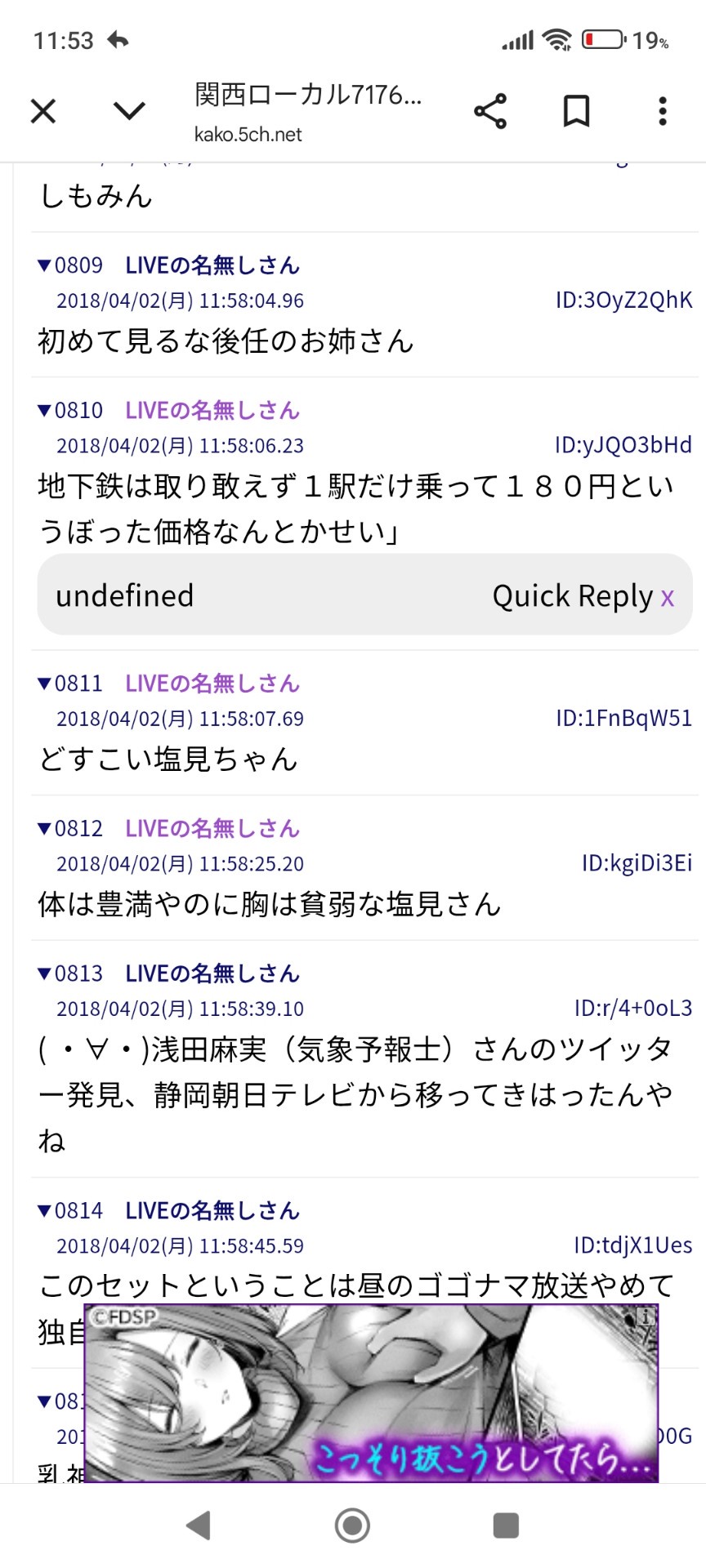Screen dimensions: 706x1568
Task: Go back with system back button
Action: [199, 1525]
